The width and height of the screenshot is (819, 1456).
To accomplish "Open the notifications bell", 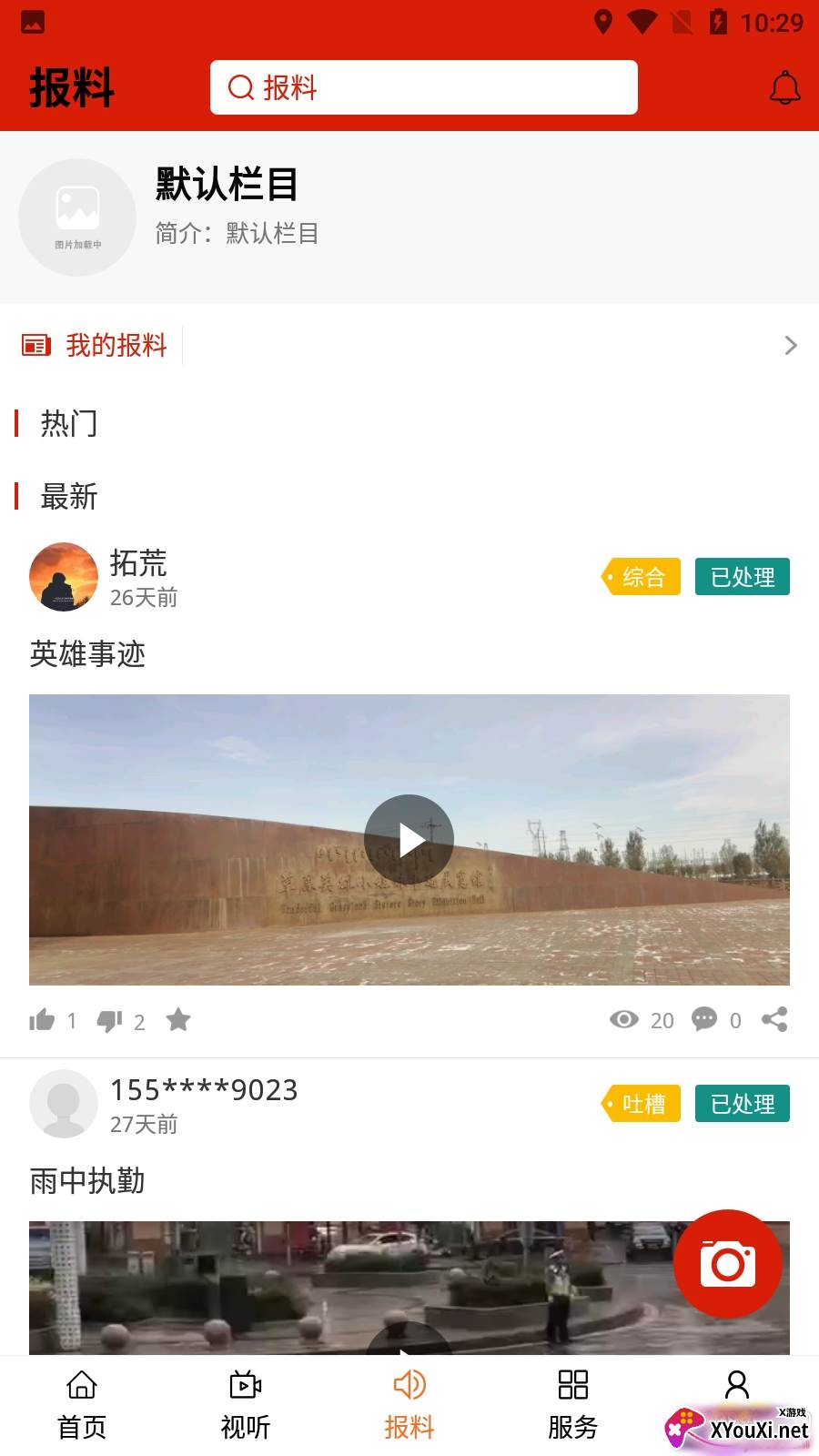I will click(x=784, y=88).
